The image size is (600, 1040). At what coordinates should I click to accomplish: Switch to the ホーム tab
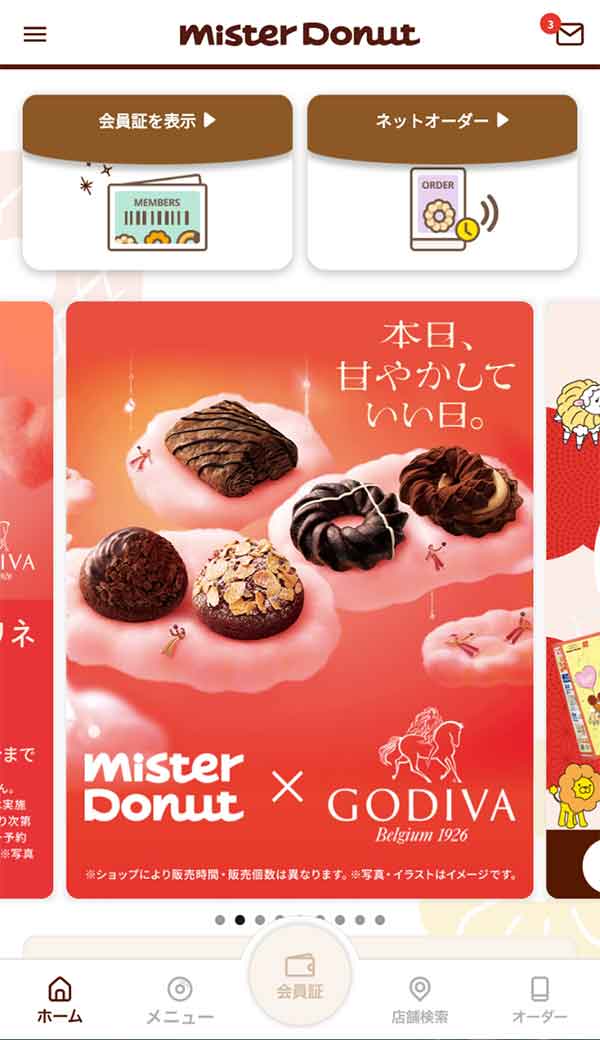coord(60,1000)
